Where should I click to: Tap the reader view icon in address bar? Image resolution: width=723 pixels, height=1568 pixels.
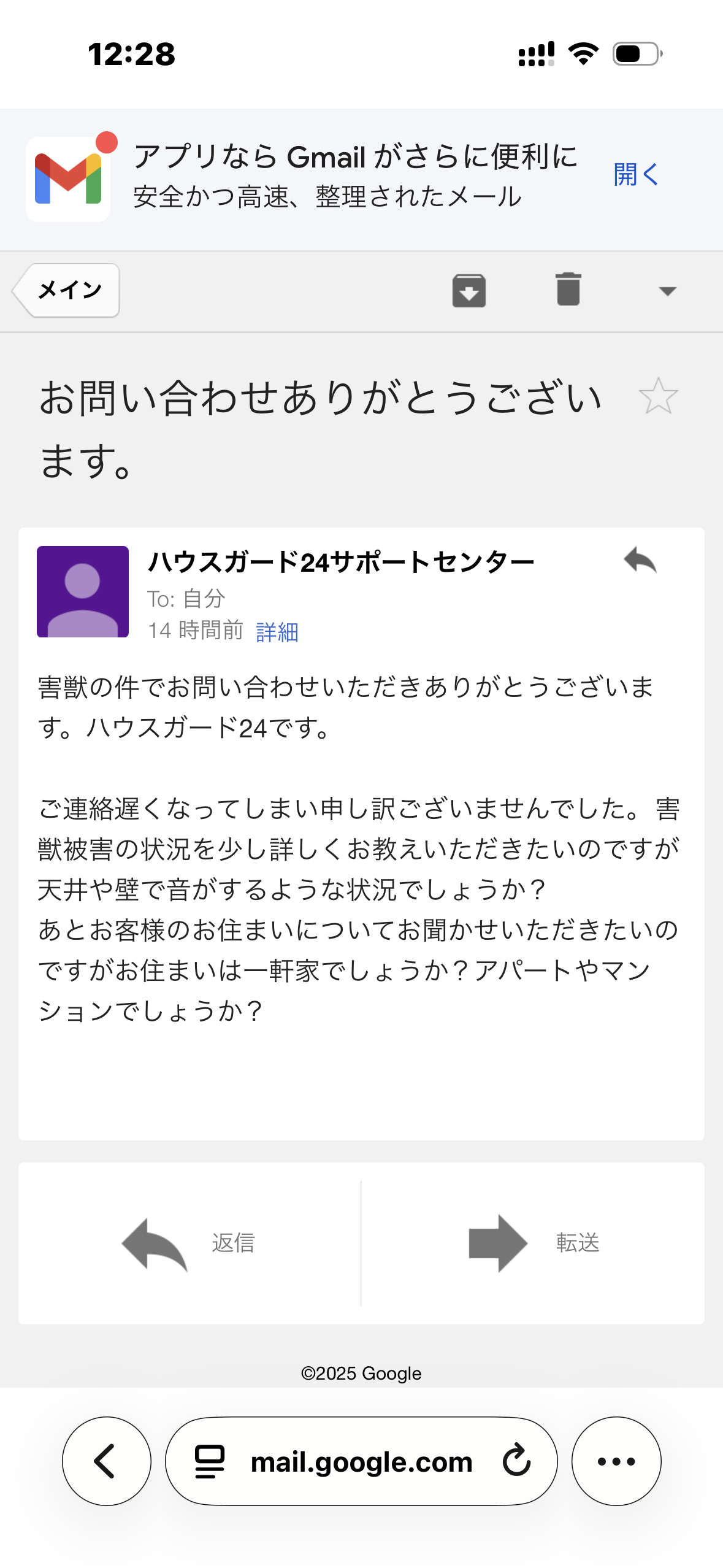(x=210, y=1461)
